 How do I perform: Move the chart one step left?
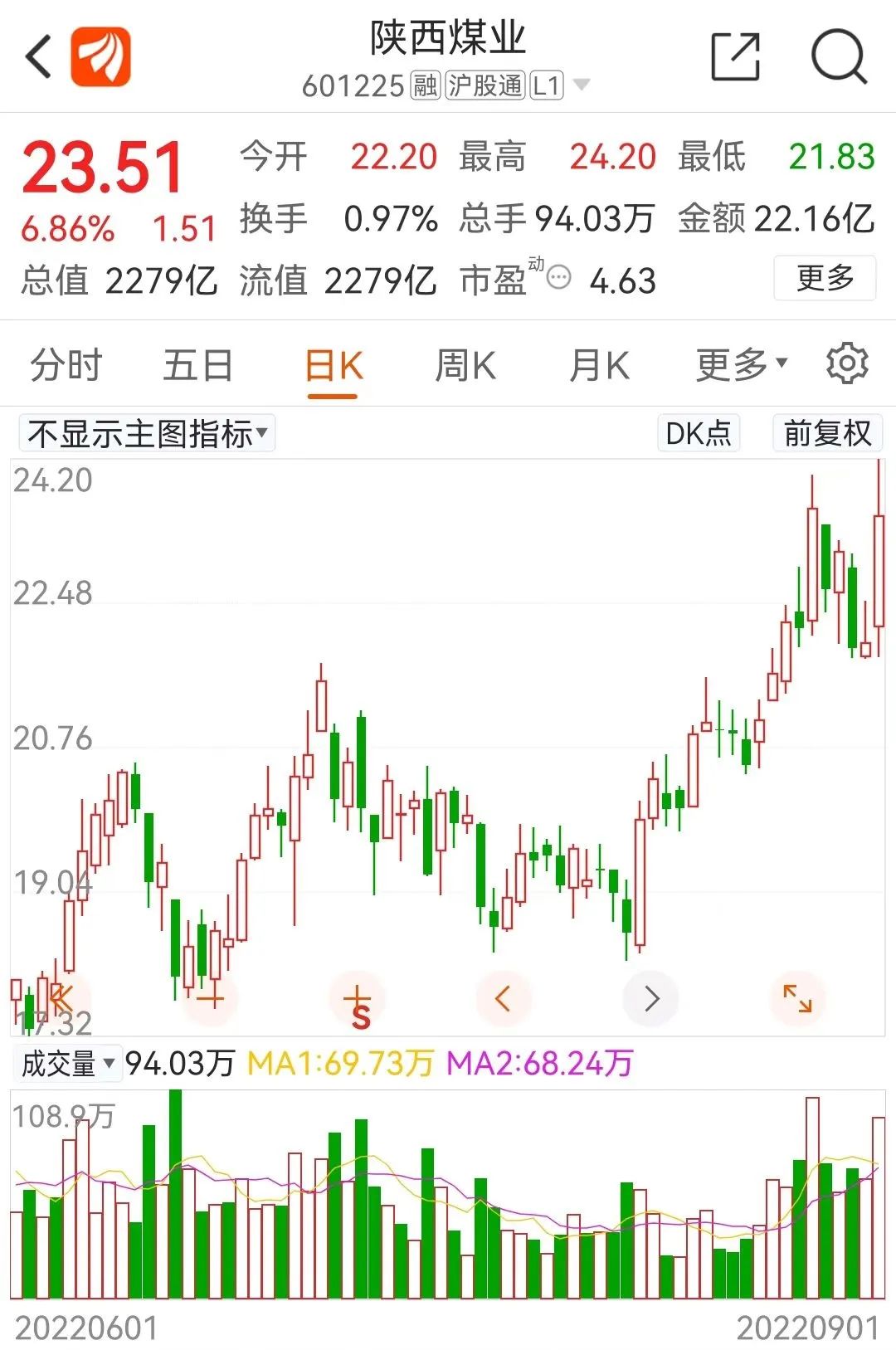(x=503, y=998)
